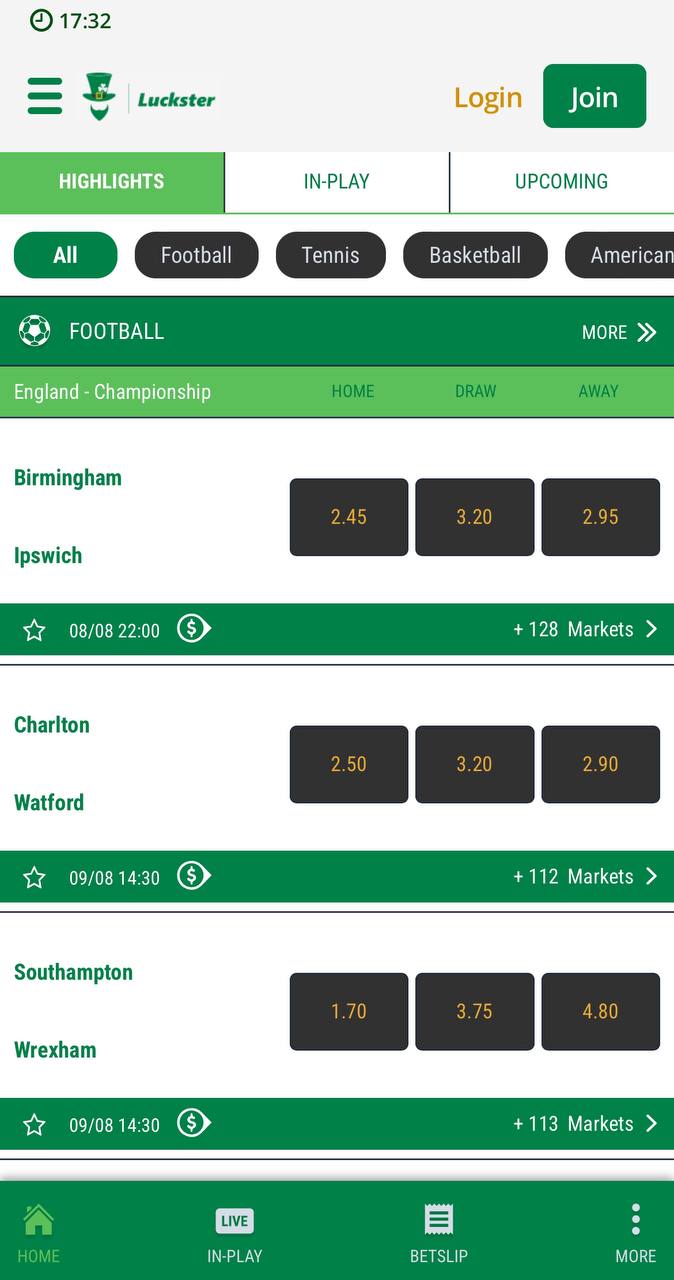Filter by the Football chip

196,255
